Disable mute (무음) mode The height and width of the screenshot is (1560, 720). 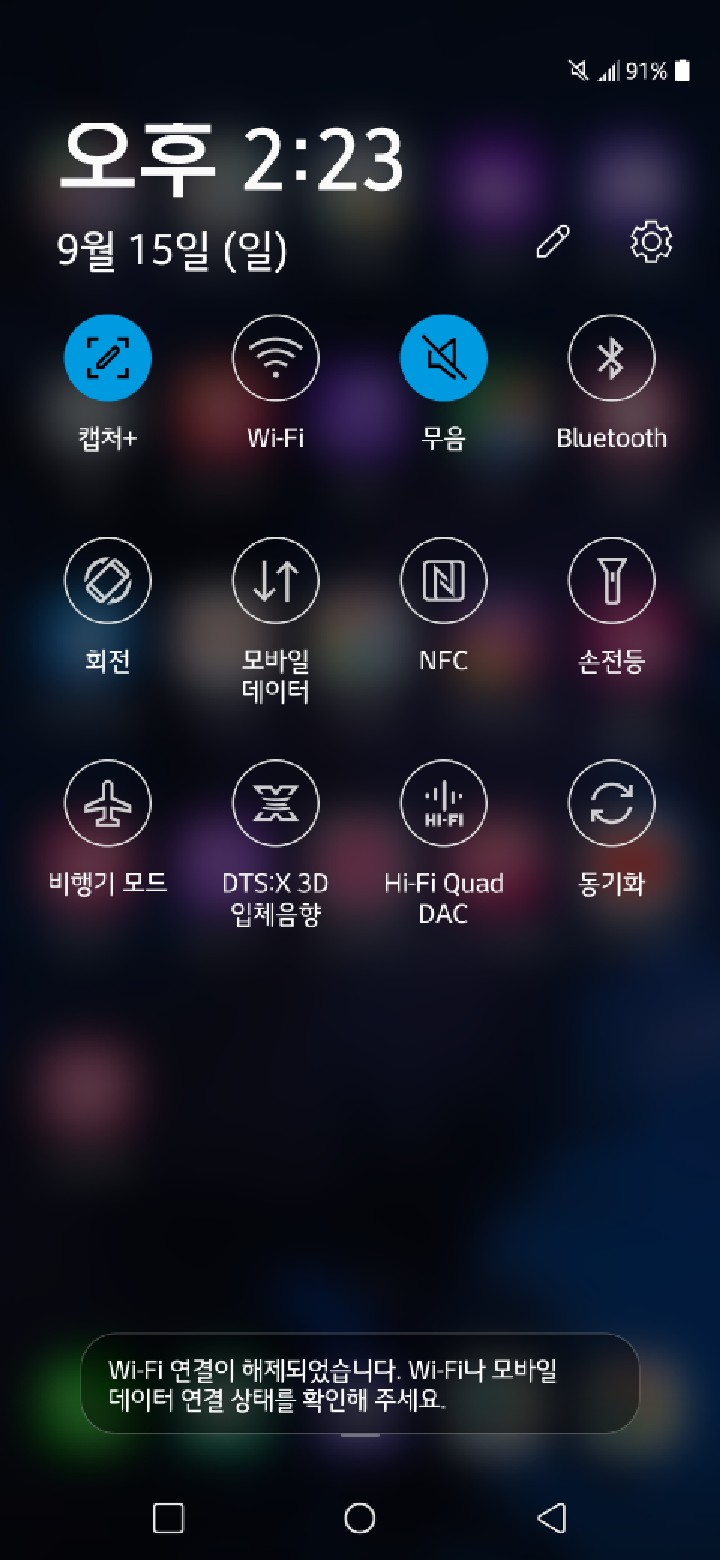pos(443,357)
